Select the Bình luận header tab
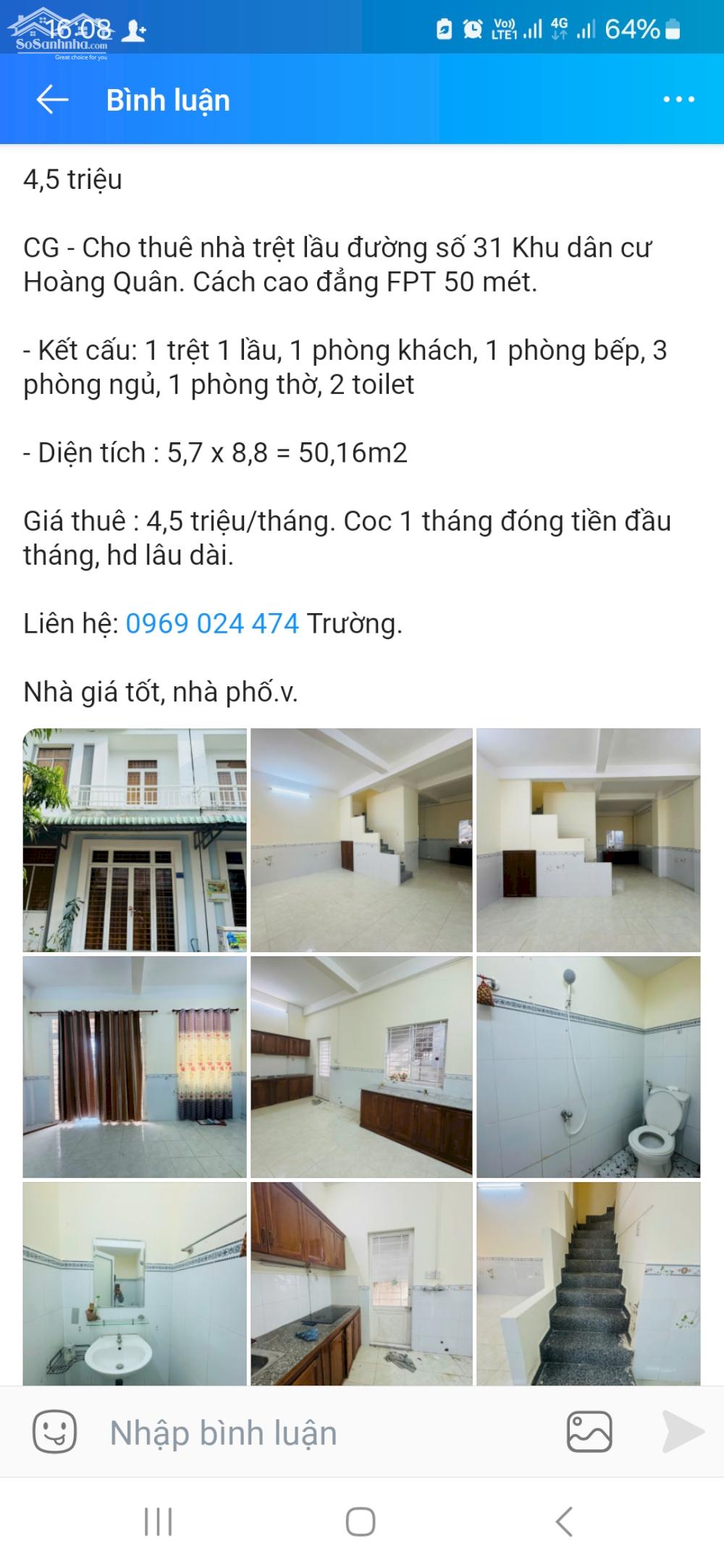This screenshot has height=1568, width=724. [x=168, y=100]
